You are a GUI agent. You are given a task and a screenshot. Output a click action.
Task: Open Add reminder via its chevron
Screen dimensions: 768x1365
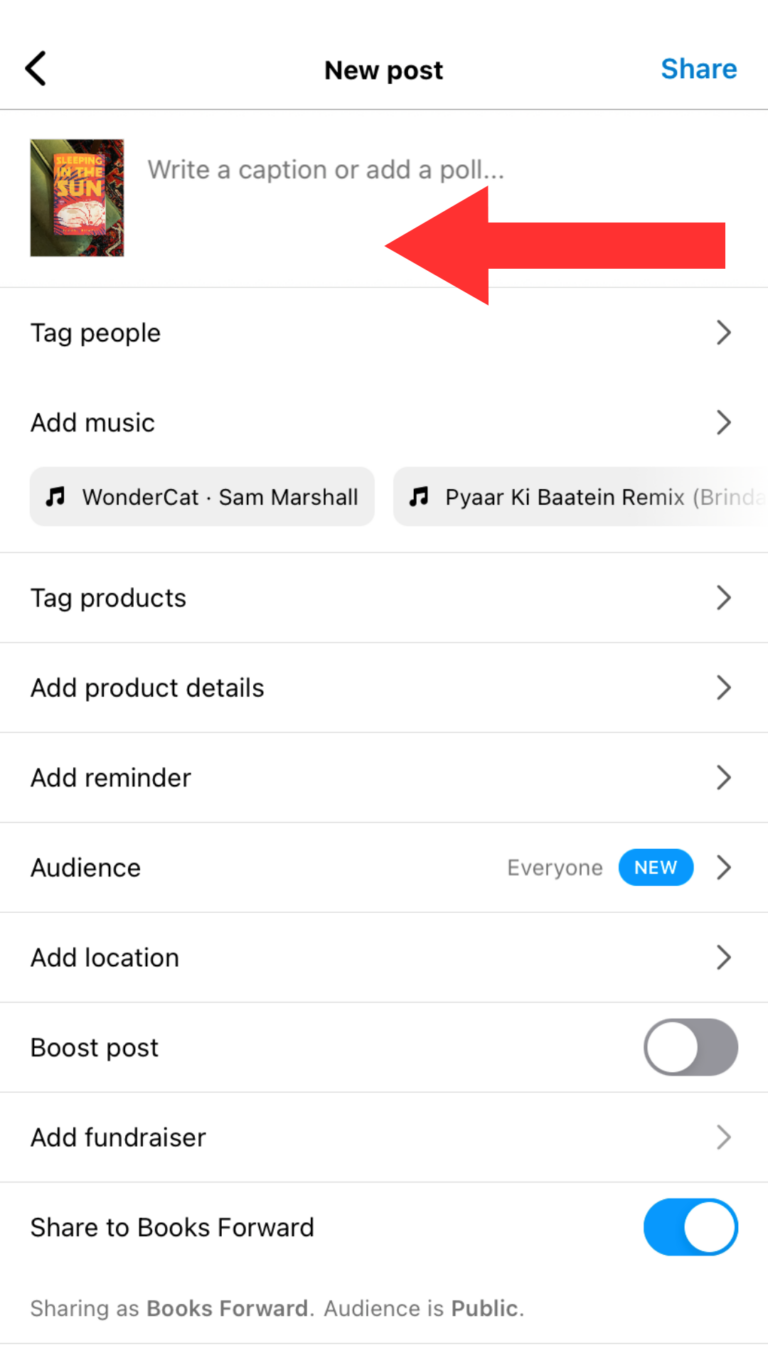pyautogui.click(x=724, y=777)
